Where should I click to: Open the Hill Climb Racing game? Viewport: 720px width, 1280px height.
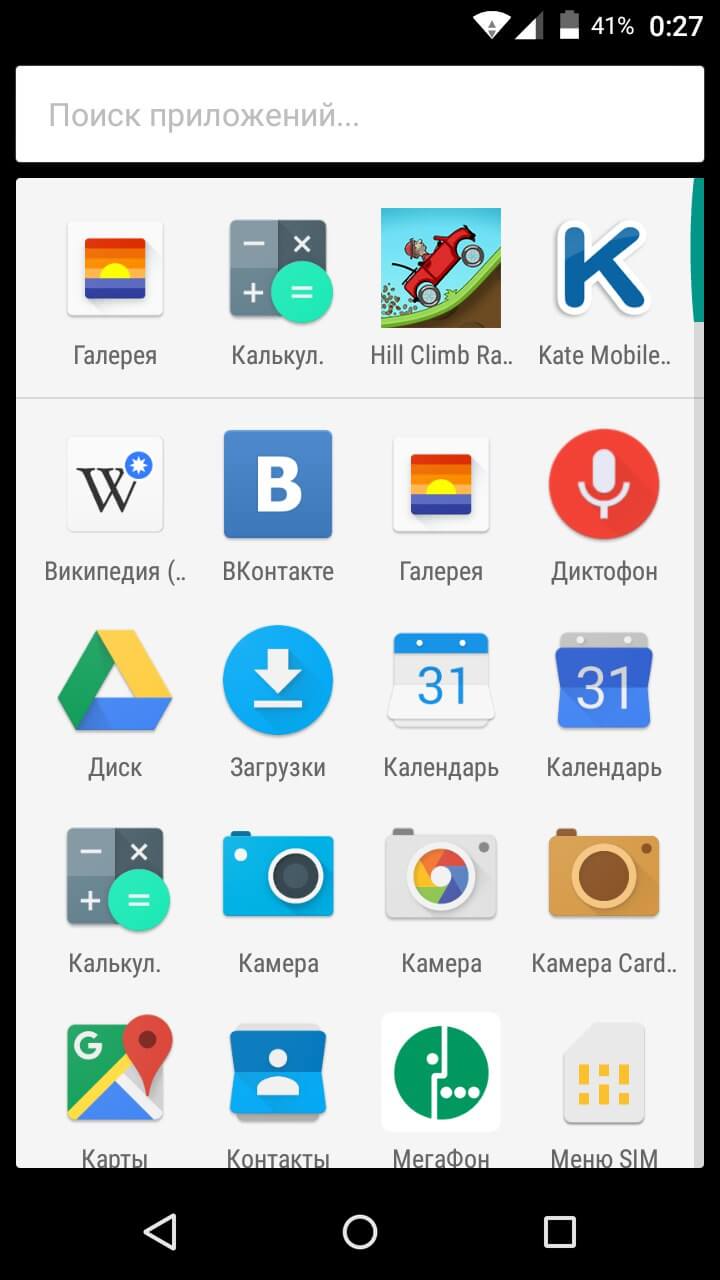pyautogui.click(x=440, y=267)
